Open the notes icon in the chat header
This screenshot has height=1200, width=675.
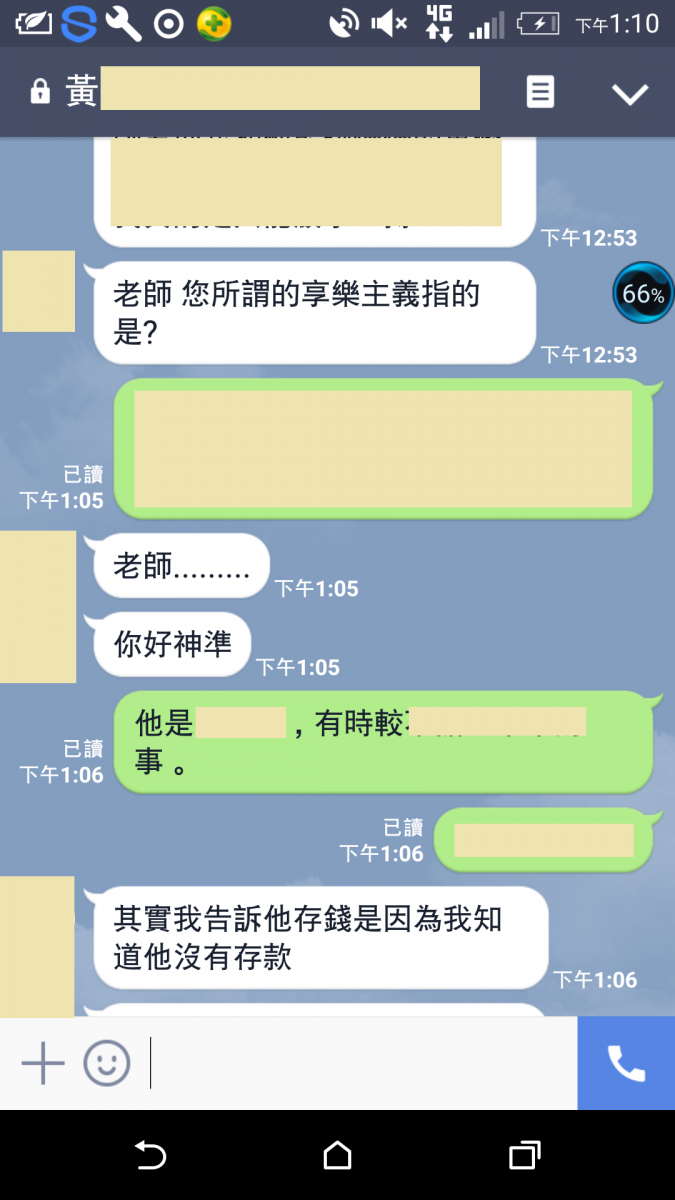pyautogui.click(x=540, y=93)
